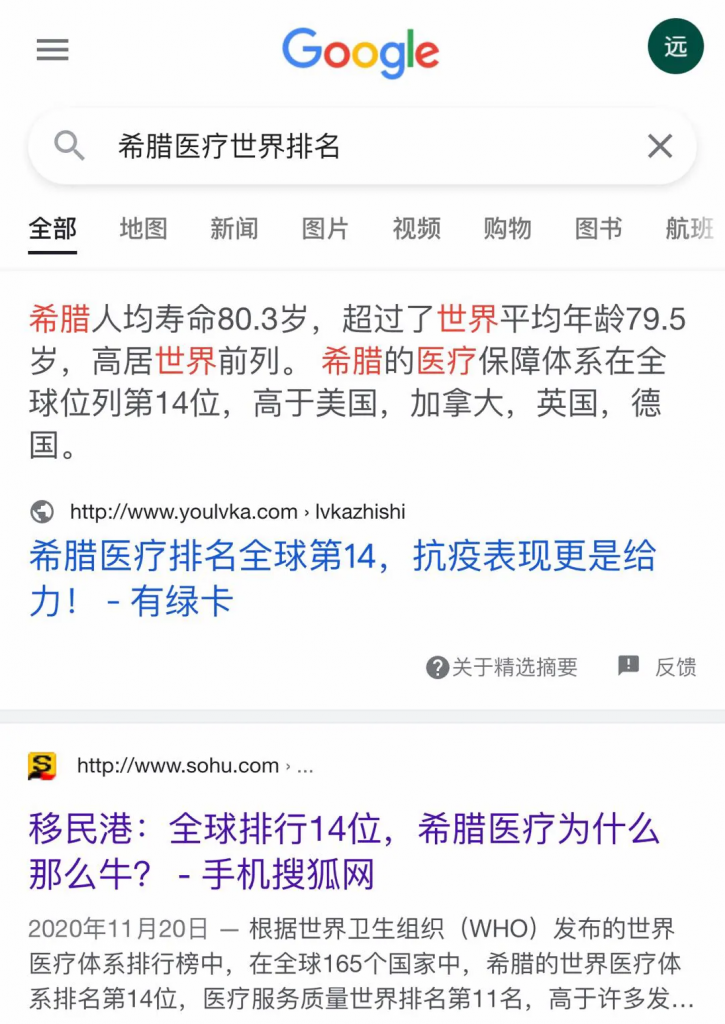
Task: Open the hamburger menu
Action: 52,49
